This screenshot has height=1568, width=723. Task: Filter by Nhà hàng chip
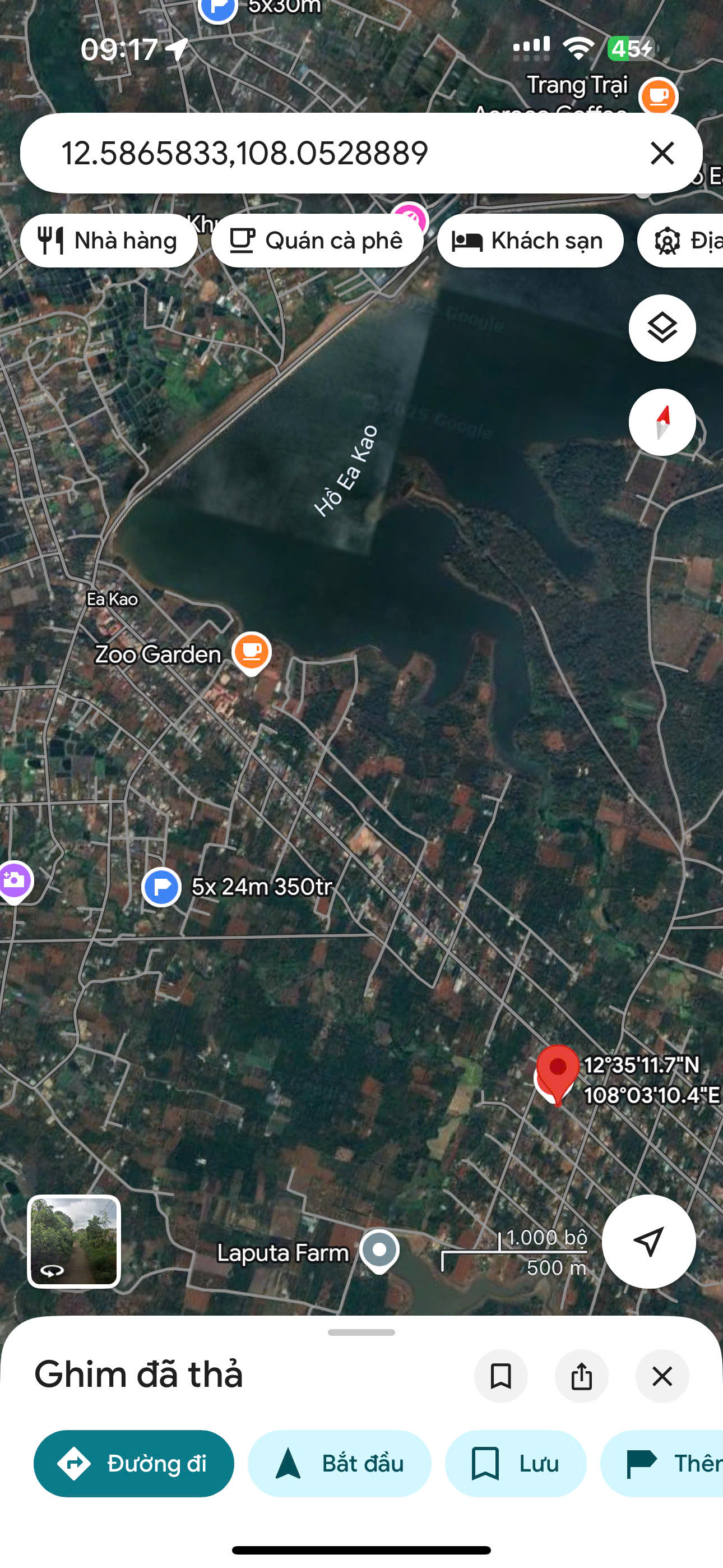pyautogui.click(x=109, y=241)
